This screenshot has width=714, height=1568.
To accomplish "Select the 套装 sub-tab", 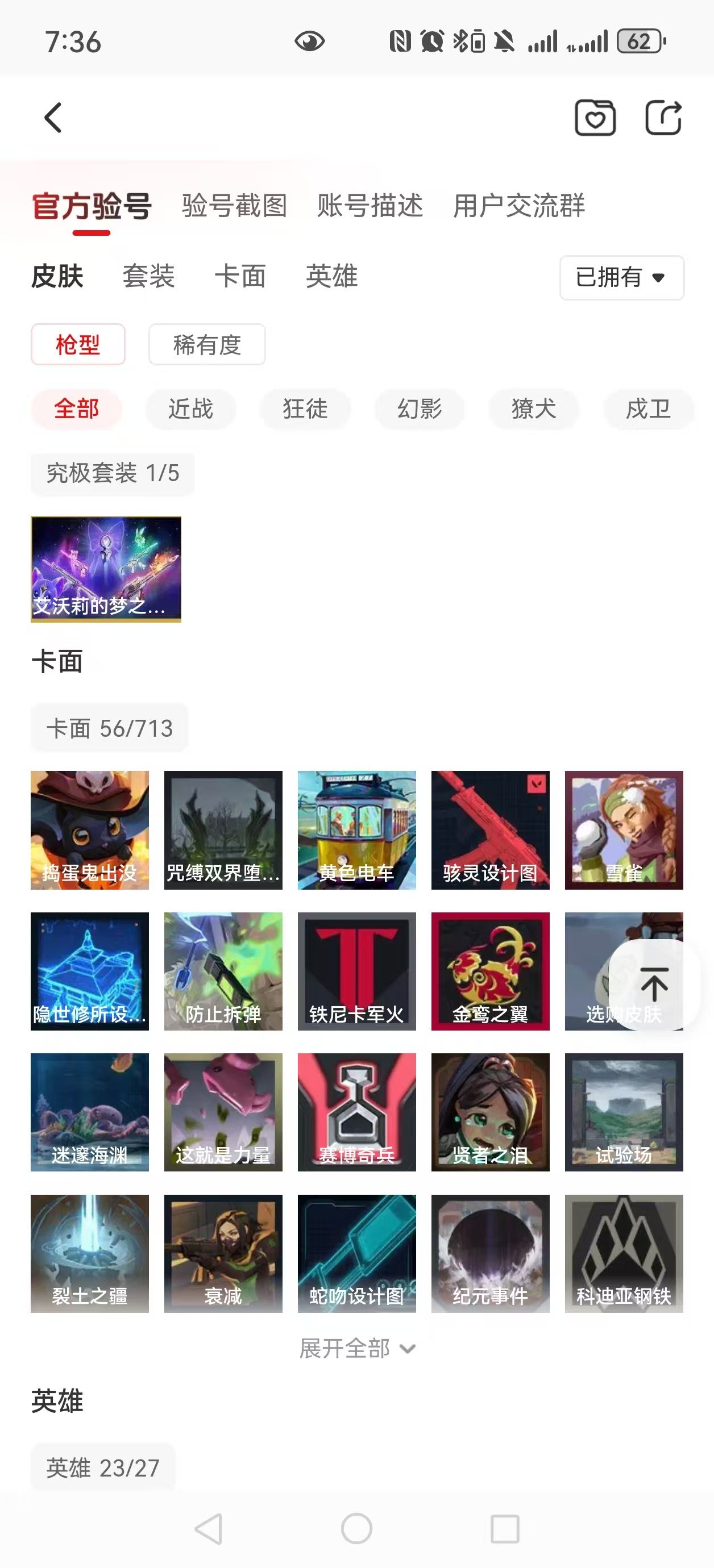I will [x=148, y=276].
